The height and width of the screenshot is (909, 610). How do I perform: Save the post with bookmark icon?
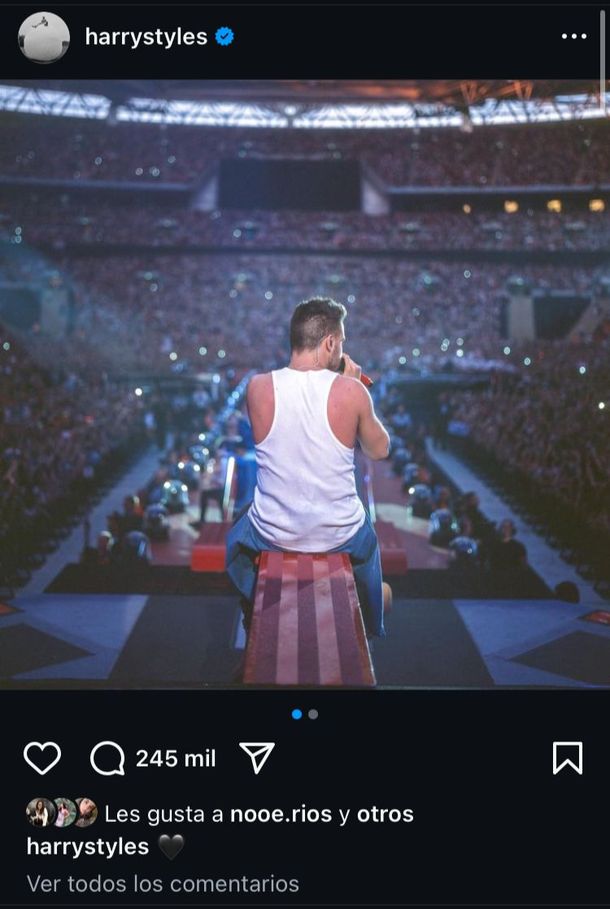click(x=567, y=758)
